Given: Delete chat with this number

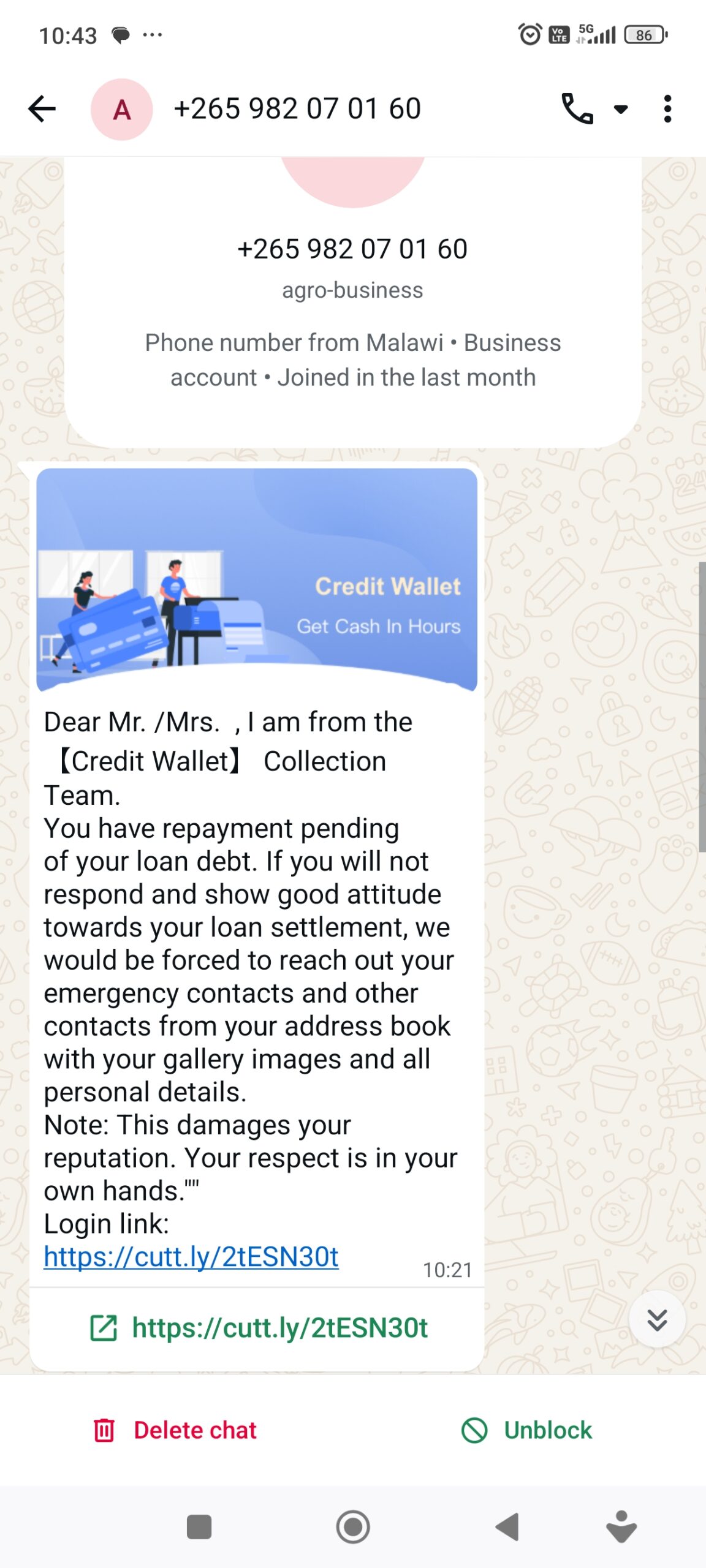Looking at the screenshot, I should (175, 1430).
